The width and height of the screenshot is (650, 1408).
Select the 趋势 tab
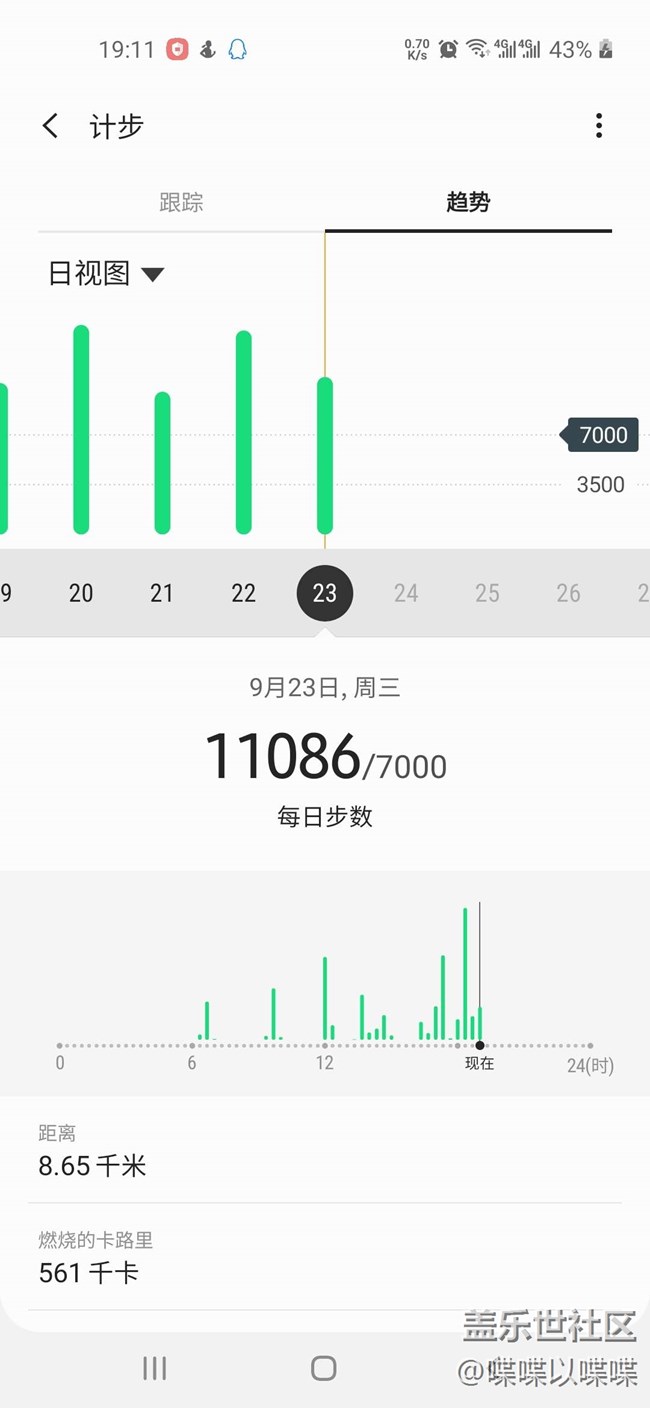coord(468,202)
